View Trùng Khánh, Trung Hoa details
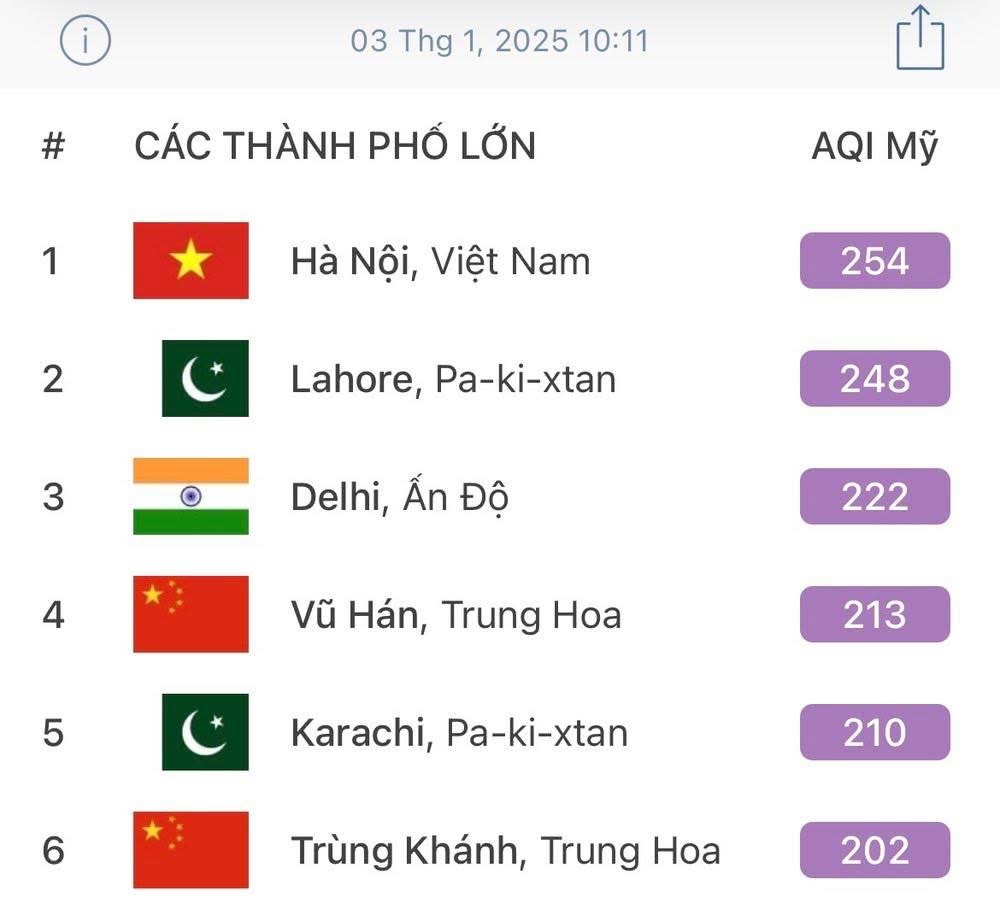This screenshot has width=1000, height=909. click(x=505, y=850)
